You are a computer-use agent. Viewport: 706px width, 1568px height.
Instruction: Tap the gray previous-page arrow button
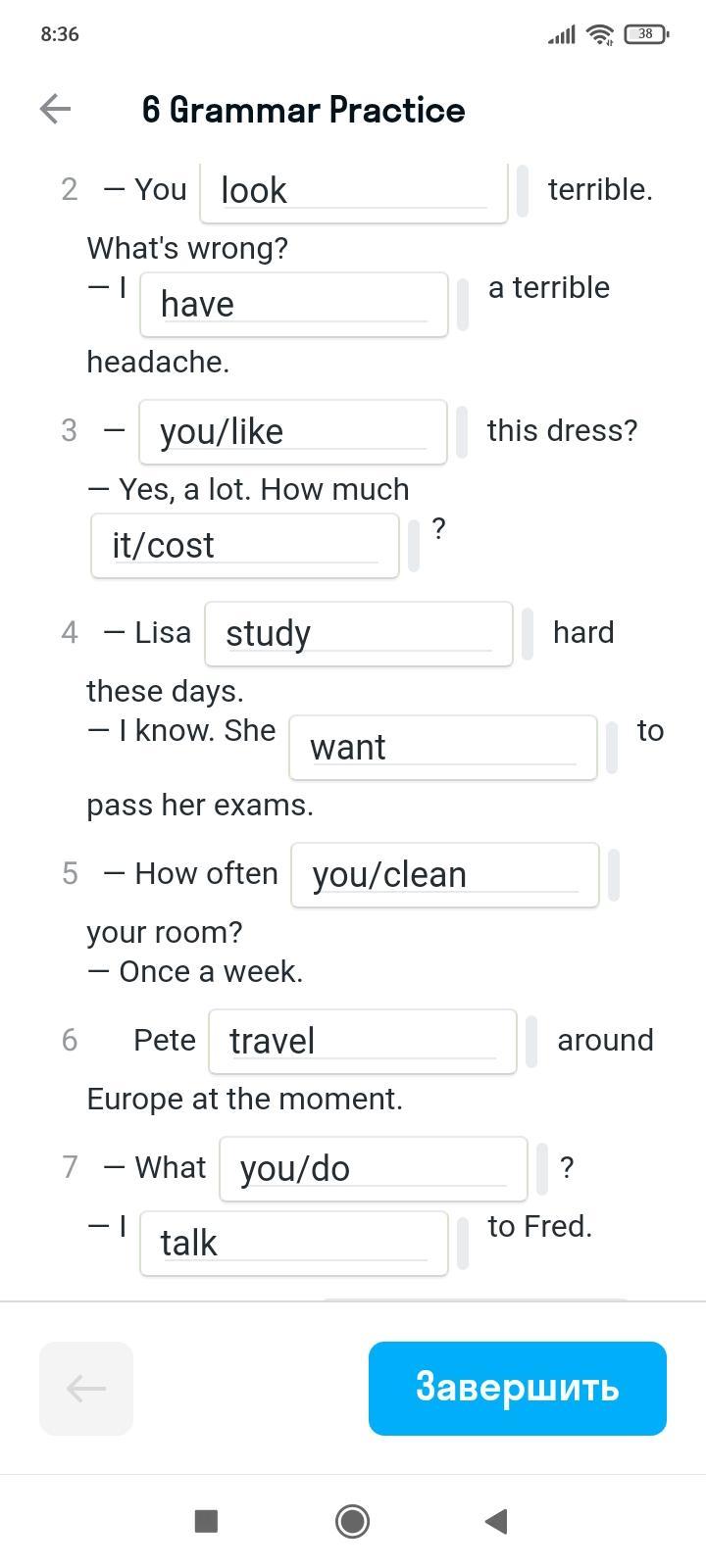86,1388
